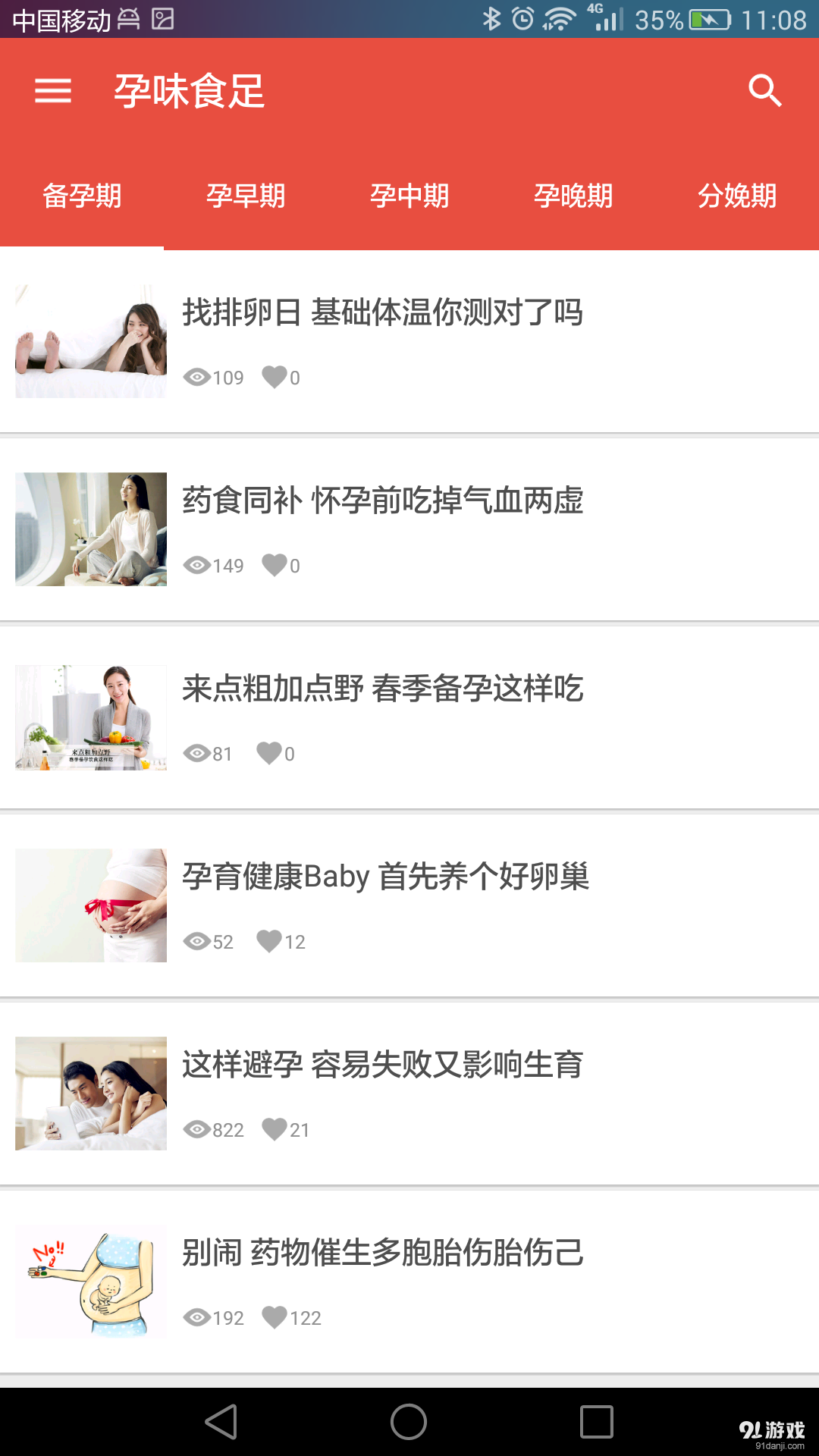Open the 孕晚期 section
This screenshot has height=1456, width=819.
[x=573, y=196]
